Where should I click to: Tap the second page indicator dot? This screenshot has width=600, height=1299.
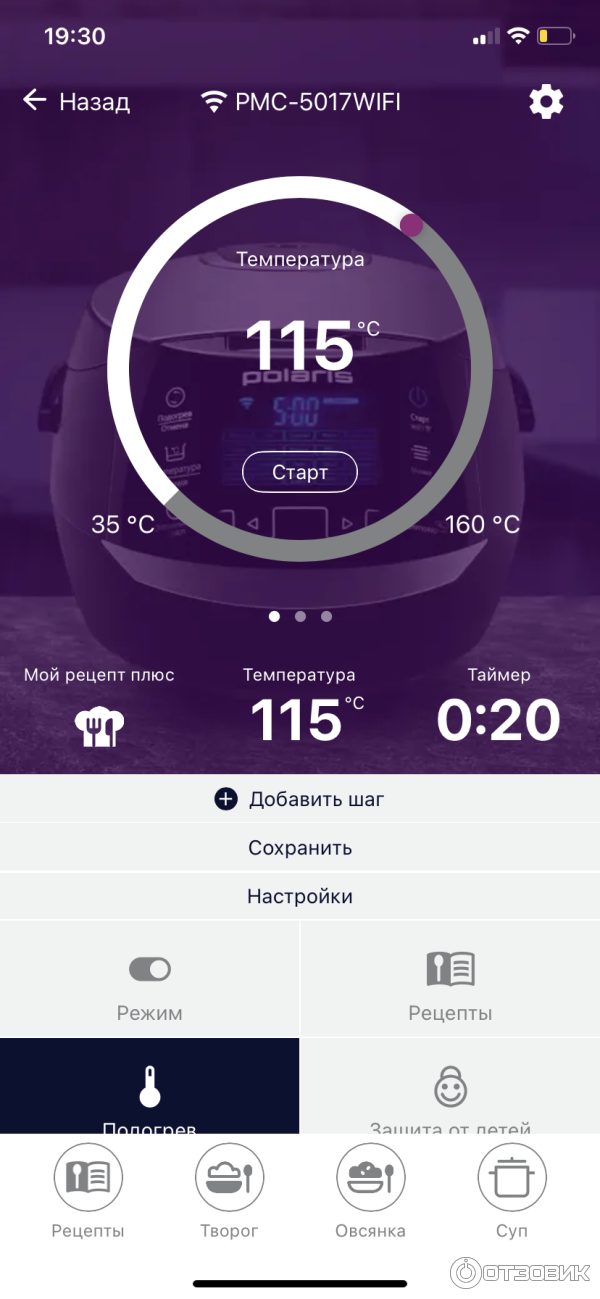(300, 616)
